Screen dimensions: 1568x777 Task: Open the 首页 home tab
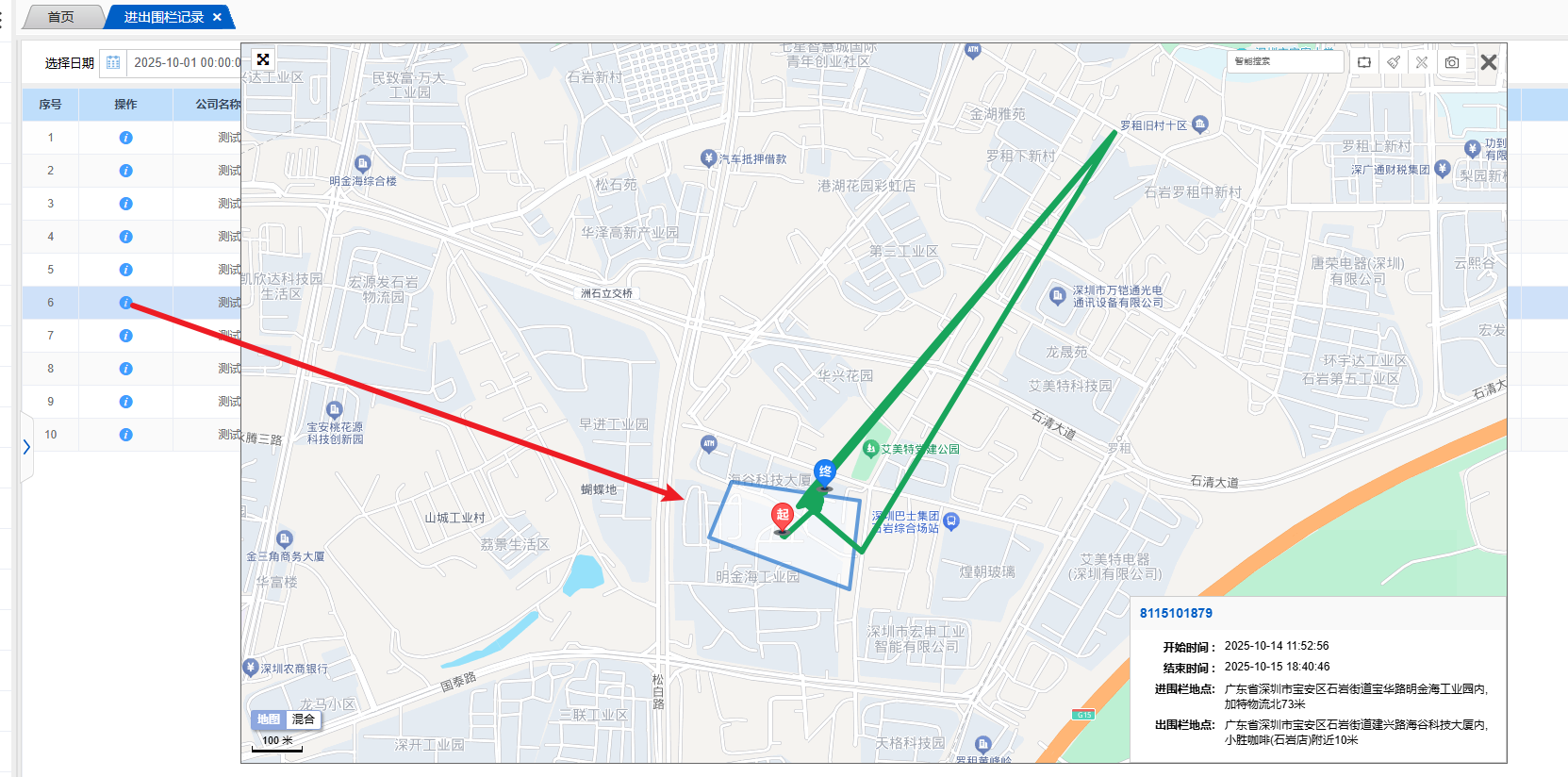coord(61,17)
